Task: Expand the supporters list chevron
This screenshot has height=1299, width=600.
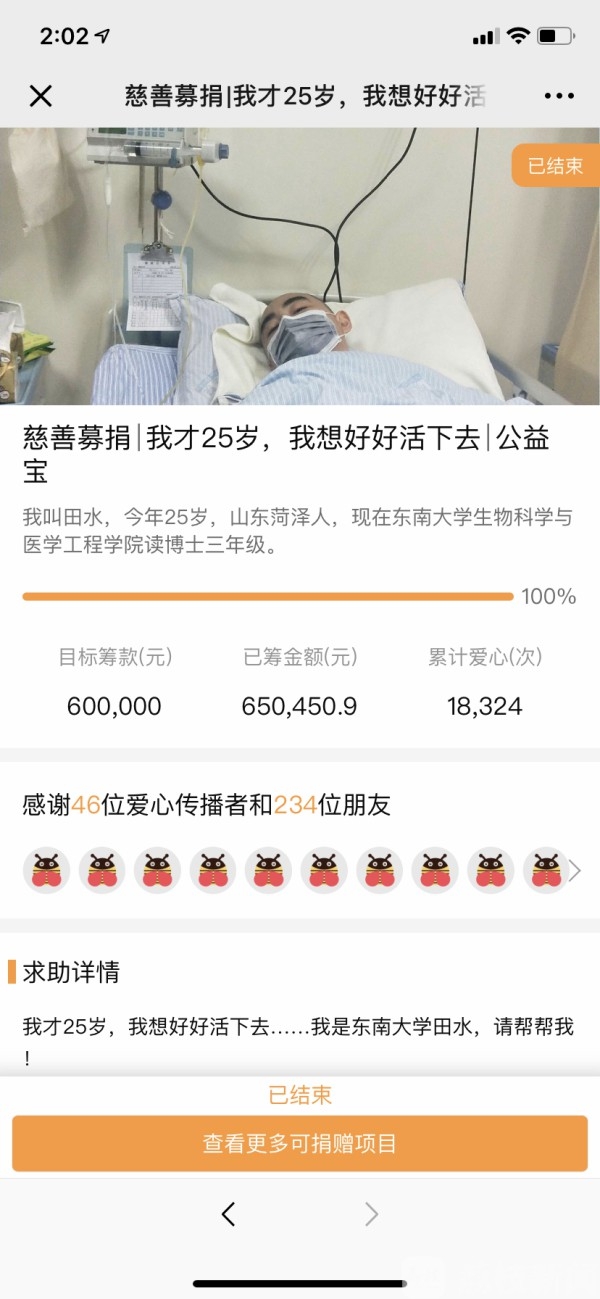Action: coord(575,871)
